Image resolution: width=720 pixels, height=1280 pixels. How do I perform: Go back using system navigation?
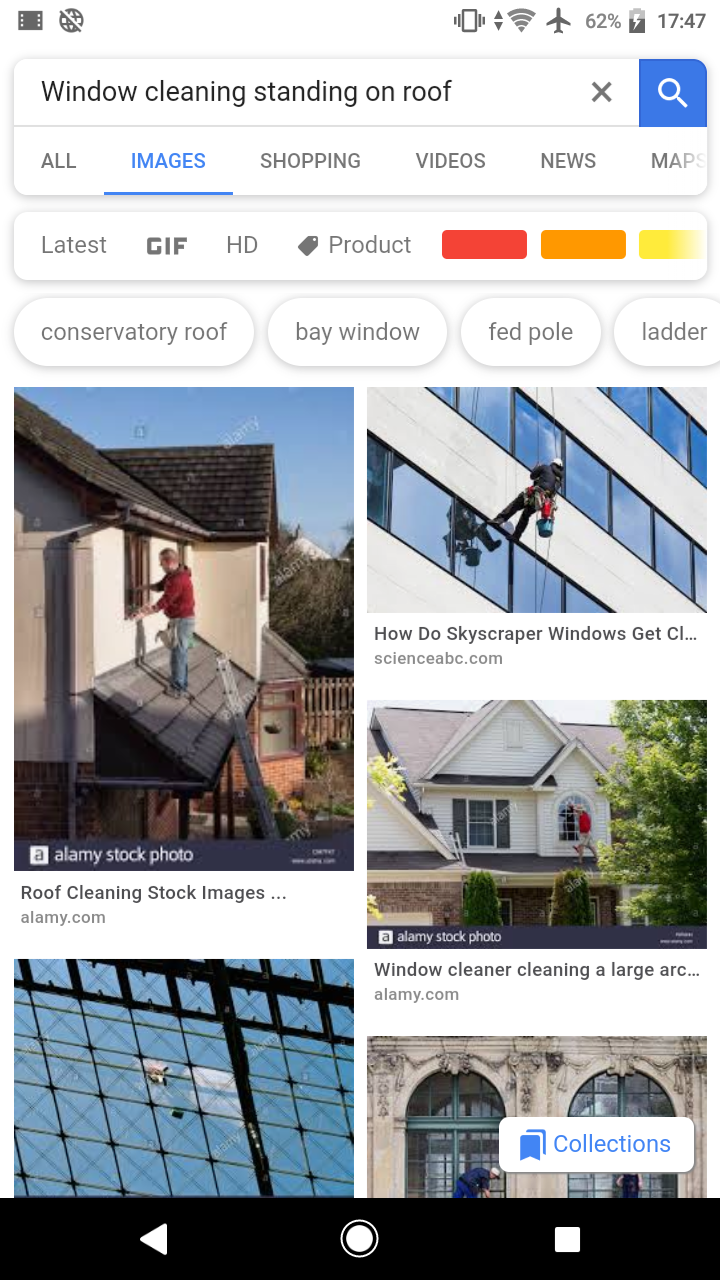153,1239
